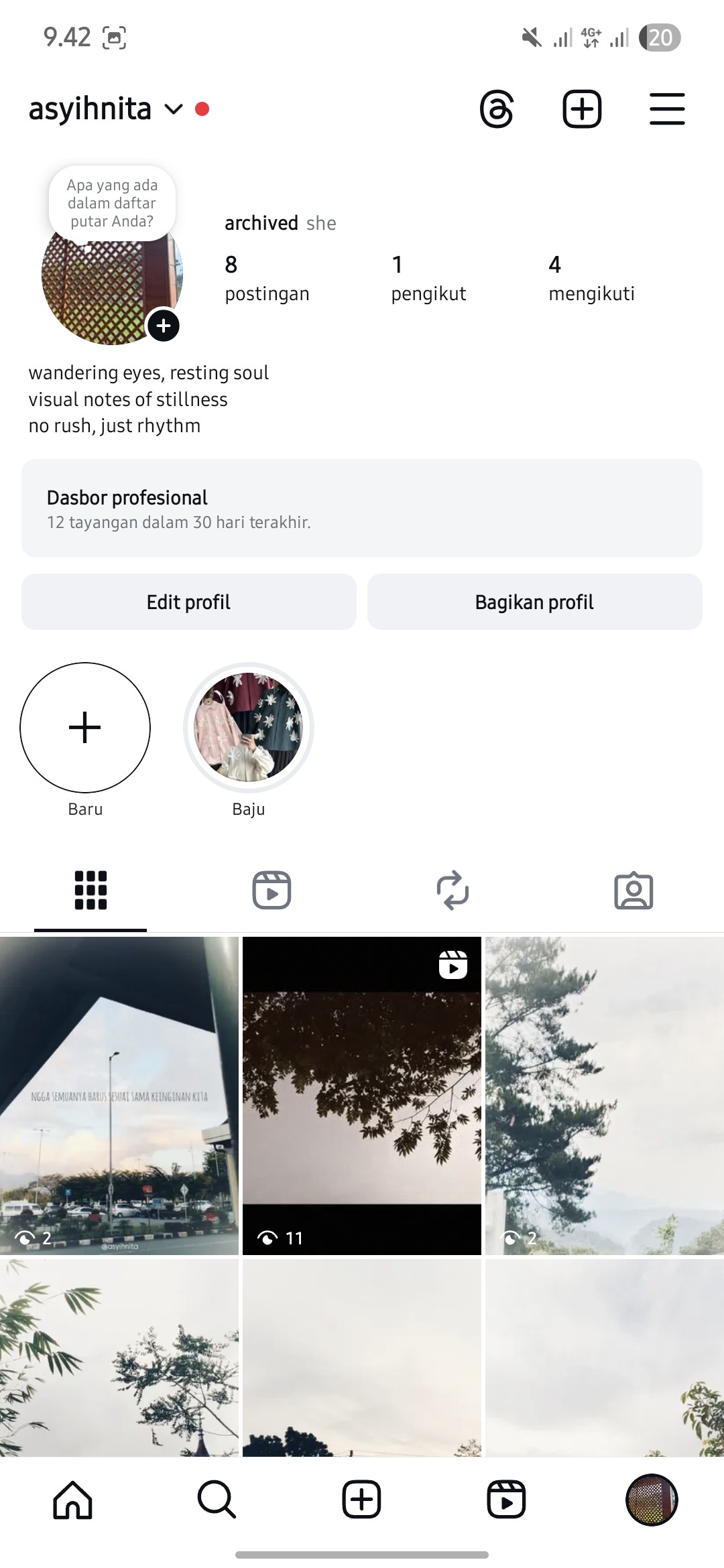This screenshot has width=724, height=1568.
Task: Open the post with quote text overlay
Action: point(119,1096)
